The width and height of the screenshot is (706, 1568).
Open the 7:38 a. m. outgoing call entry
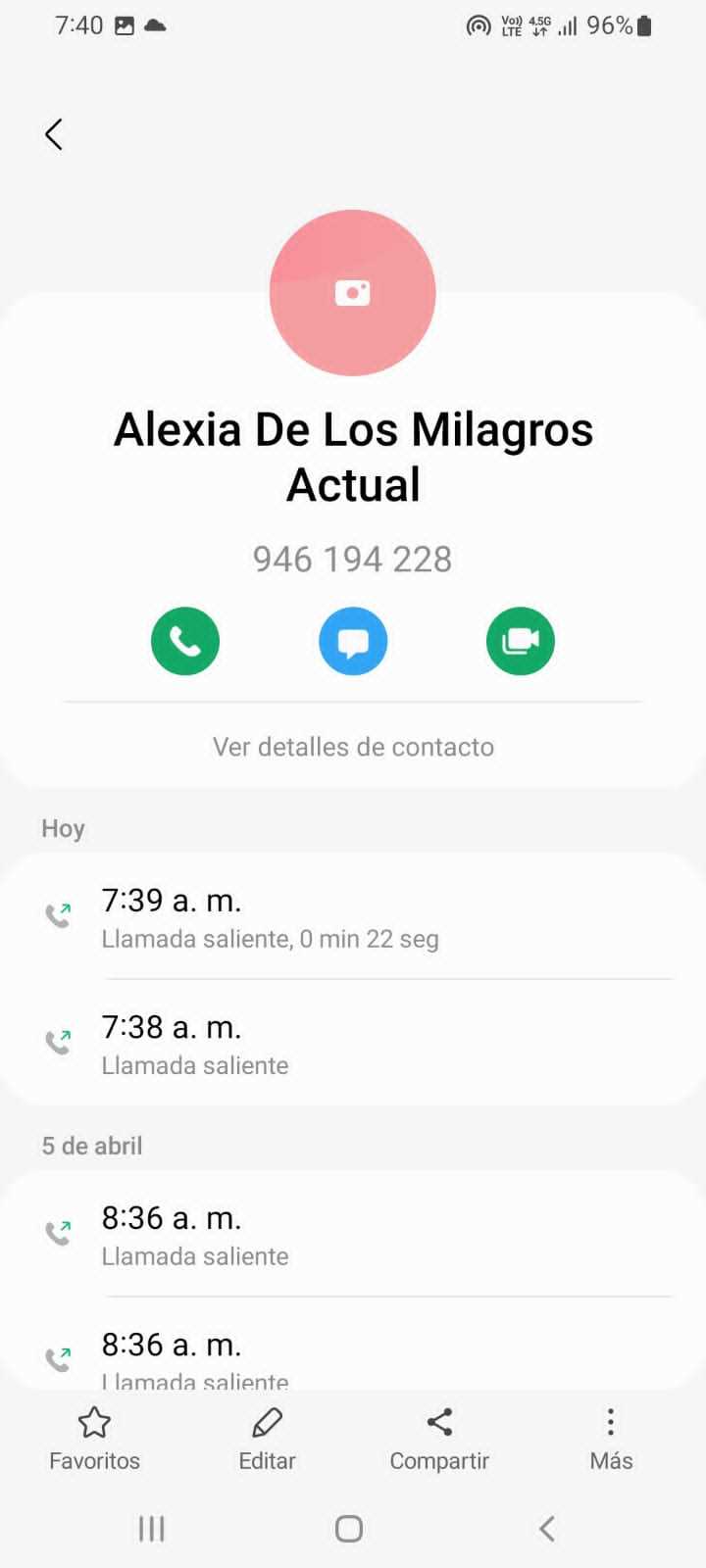pyautogui.click(x=353, y=1045)
